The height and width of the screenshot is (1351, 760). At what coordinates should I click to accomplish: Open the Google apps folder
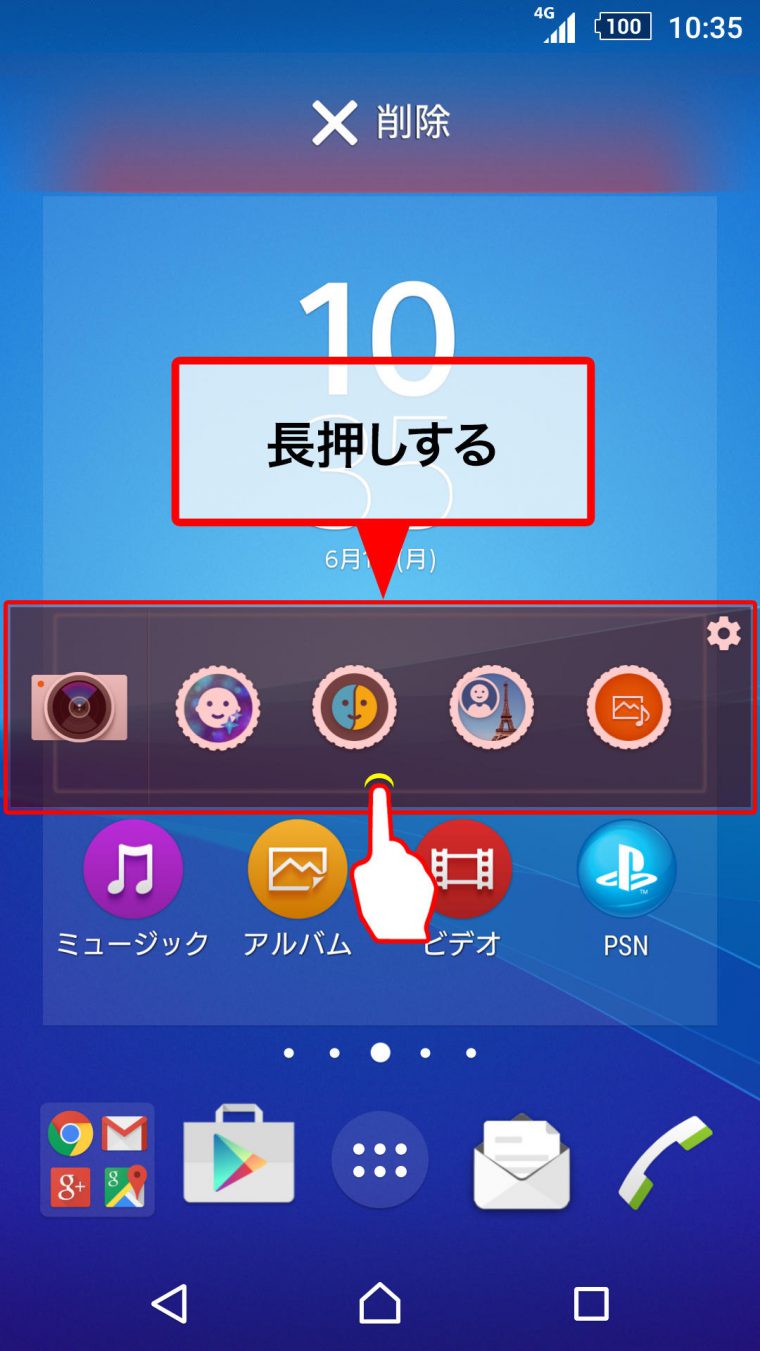click(97, 1160)
